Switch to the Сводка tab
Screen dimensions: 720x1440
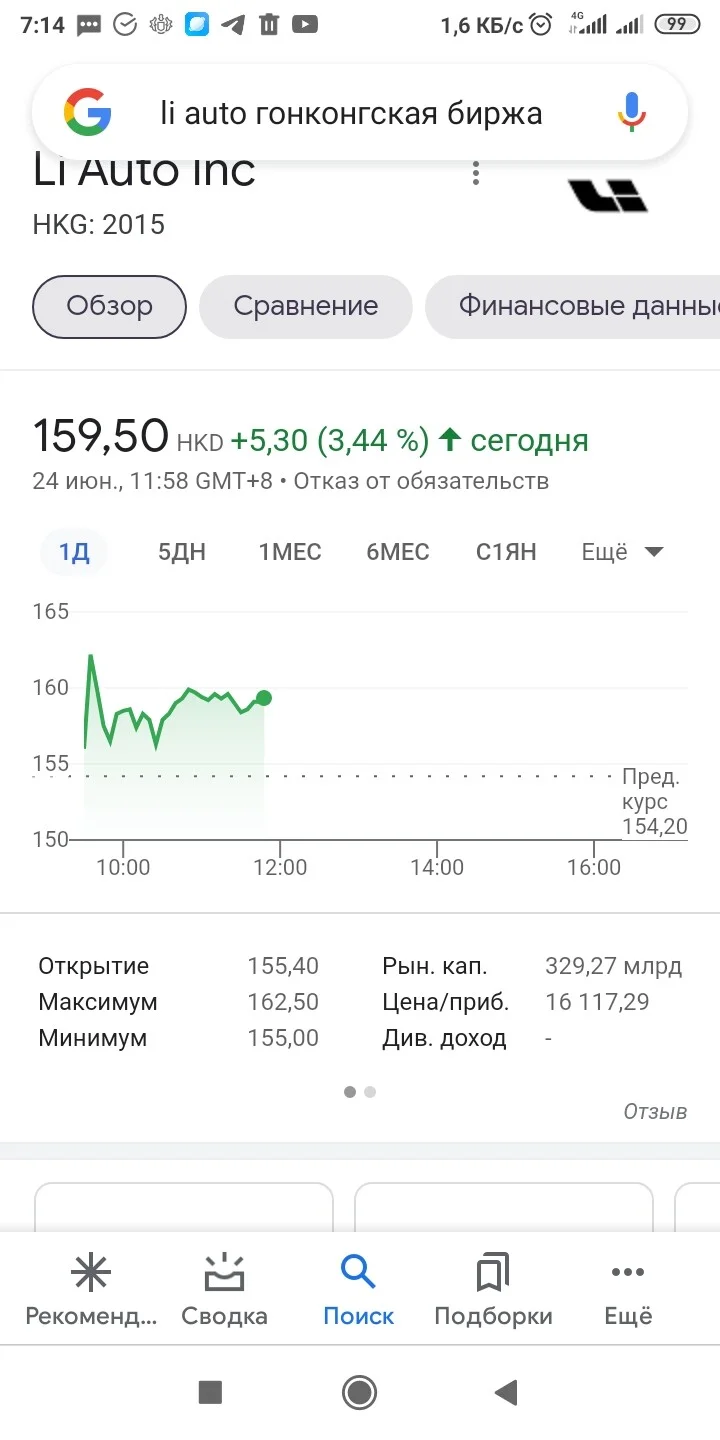click(x=224, y=1290)
